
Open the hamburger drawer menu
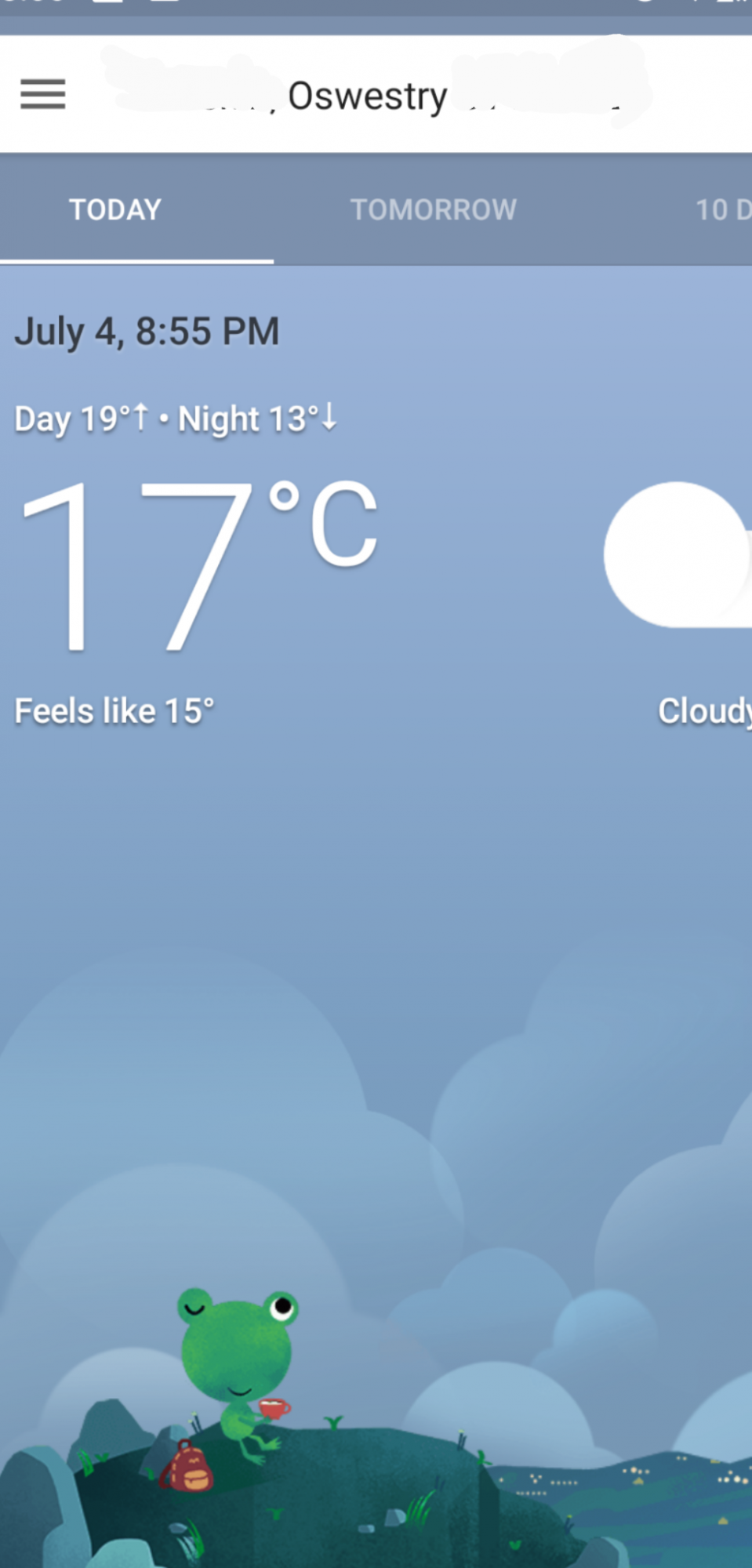(x=43, y=95)
